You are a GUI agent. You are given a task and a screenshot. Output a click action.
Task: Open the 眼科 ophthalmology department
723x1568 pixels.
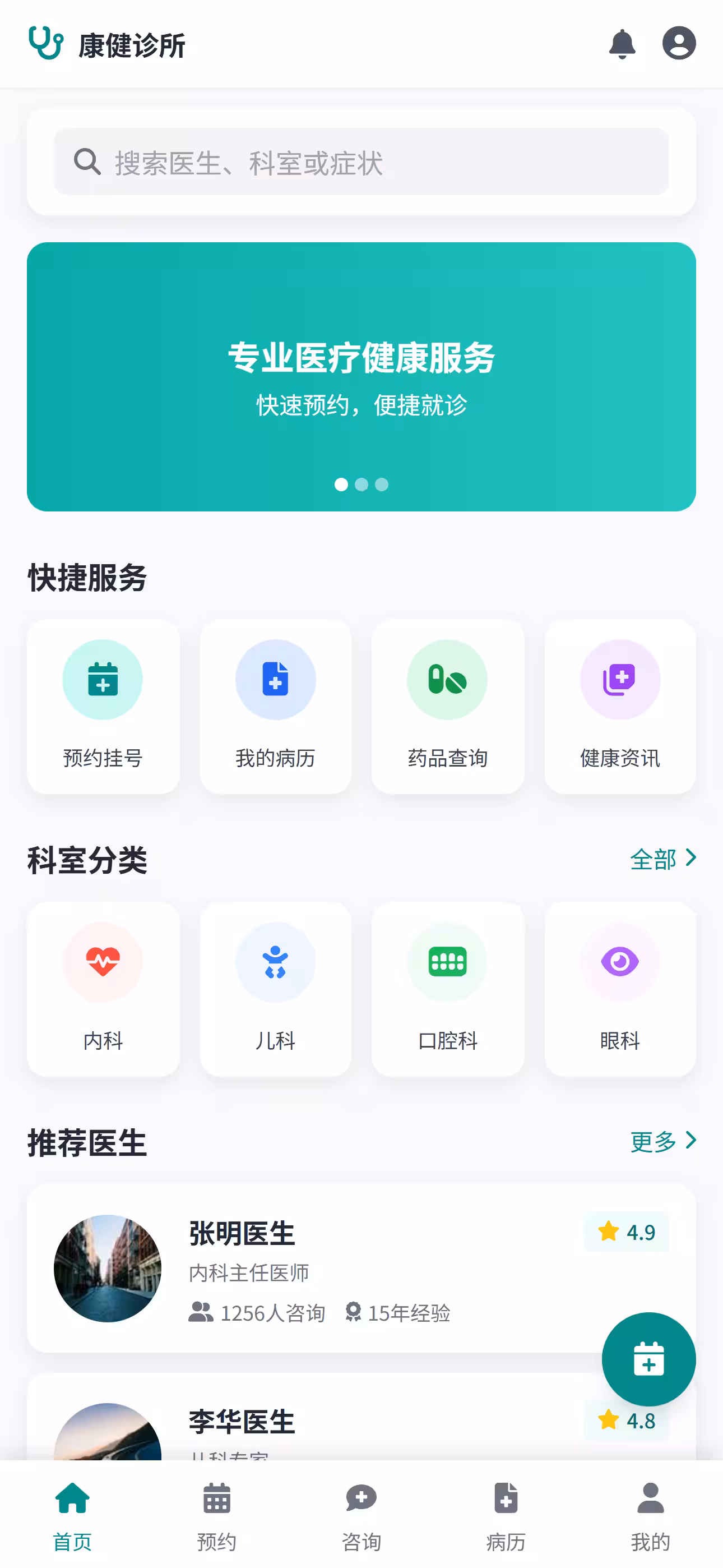click(619, 962)
